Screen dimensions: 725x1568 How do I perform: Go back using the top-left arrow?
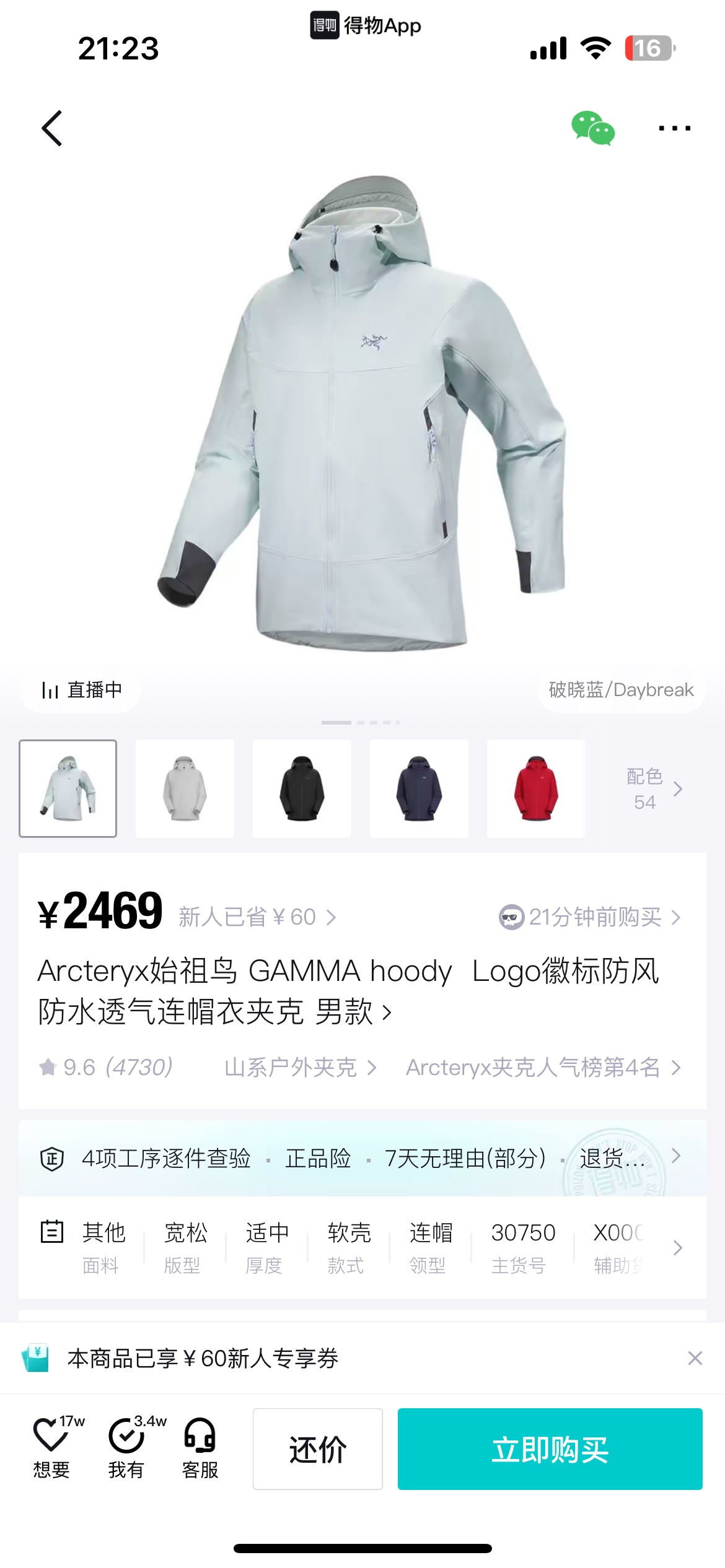coord(52,128)
